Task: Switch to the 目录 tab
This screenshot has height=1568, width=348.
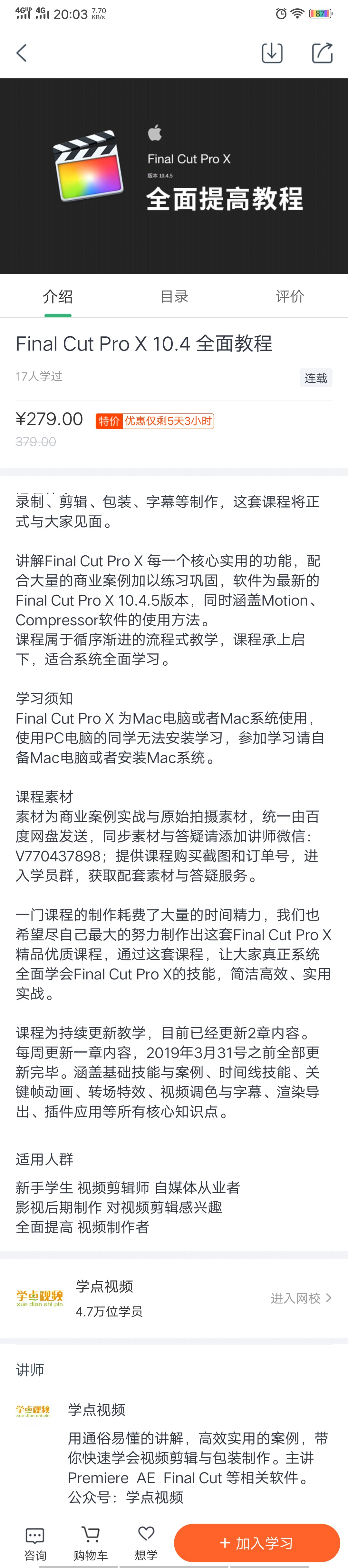Action: [x=174, y=296]
